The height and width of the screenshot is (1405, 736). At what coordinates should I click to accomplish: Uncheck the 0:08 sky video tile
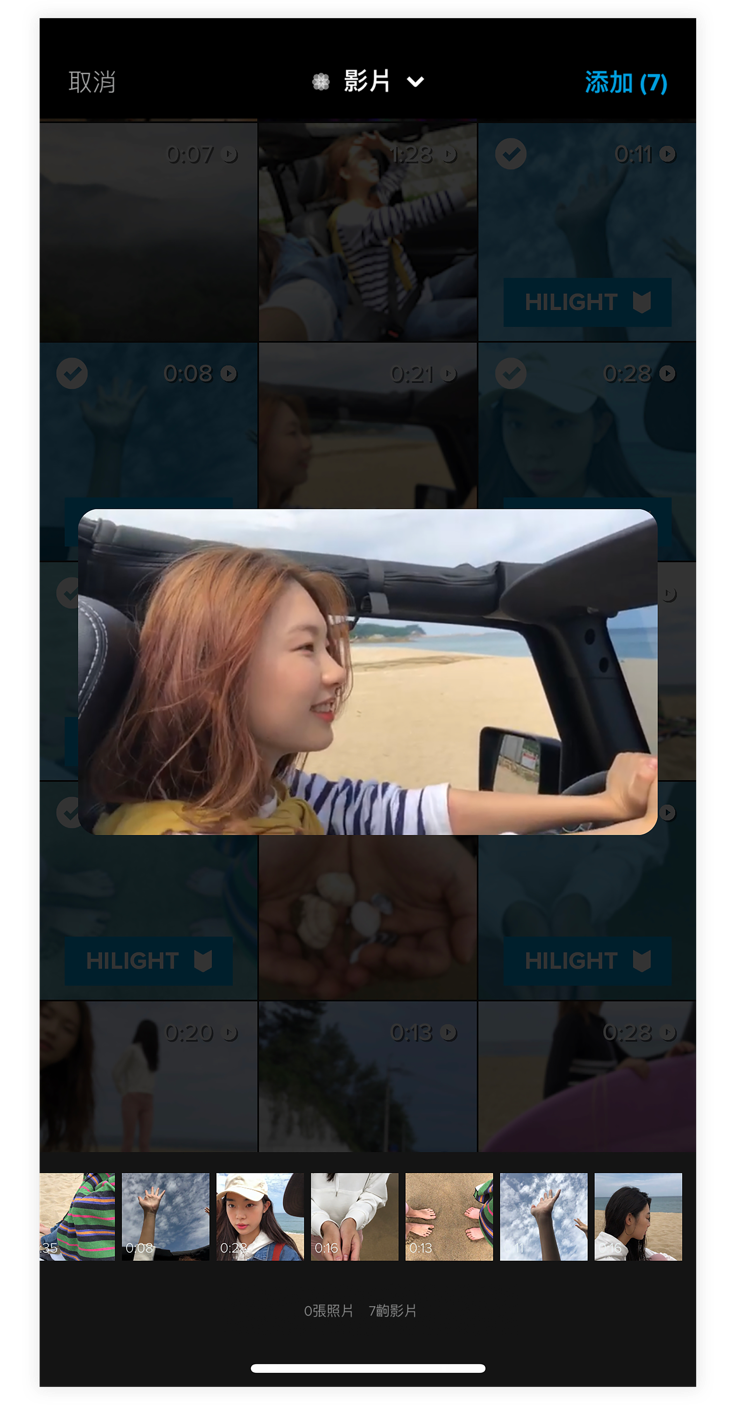148,425
